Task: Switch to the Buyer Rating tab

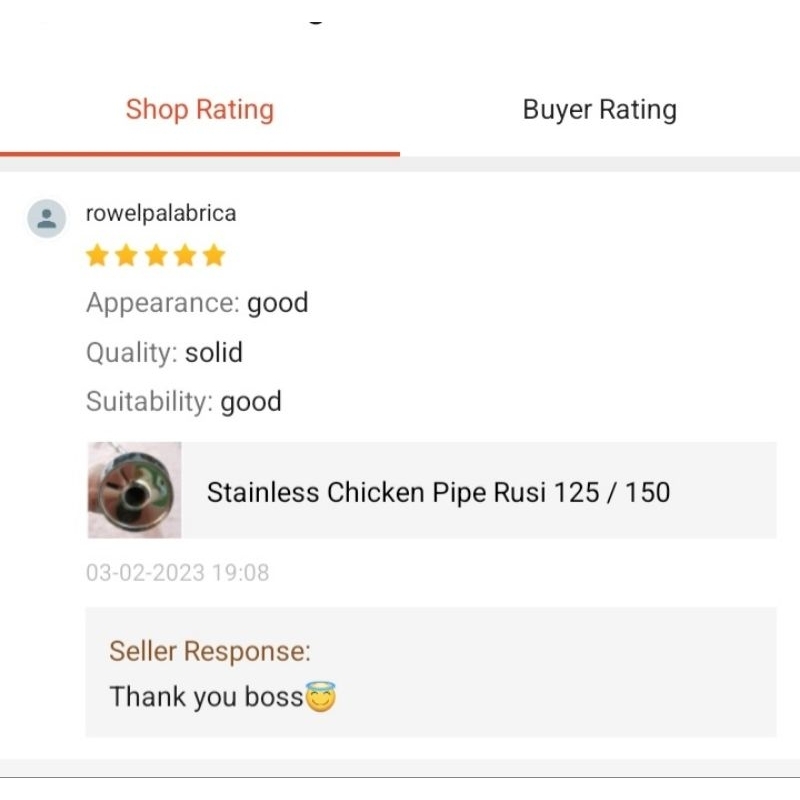Action: point(599,110)
